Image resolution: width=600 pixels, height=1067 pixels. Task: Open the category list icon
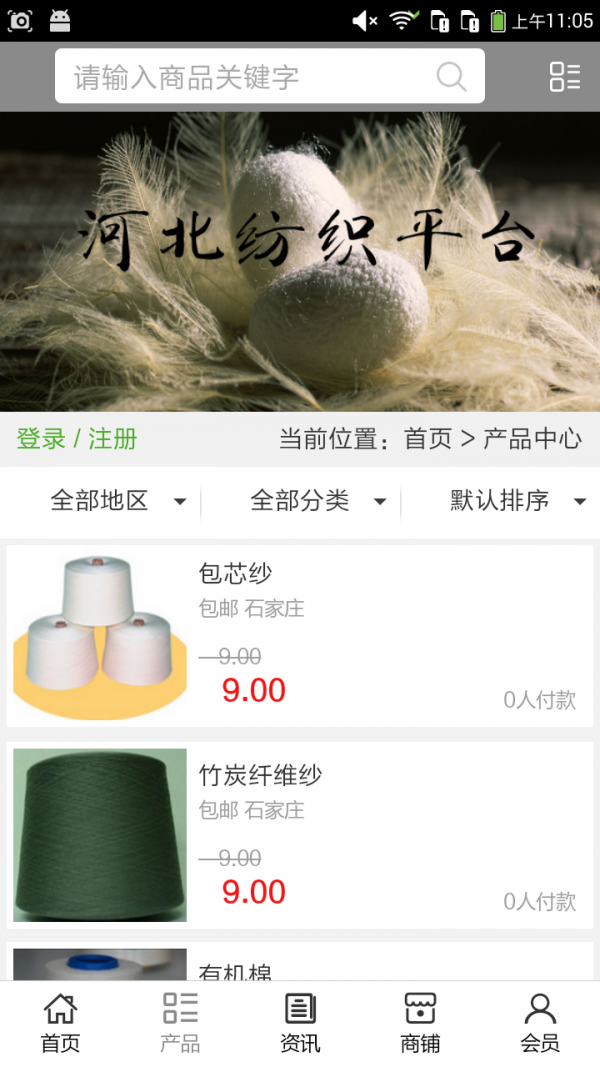tap(564, 77)
